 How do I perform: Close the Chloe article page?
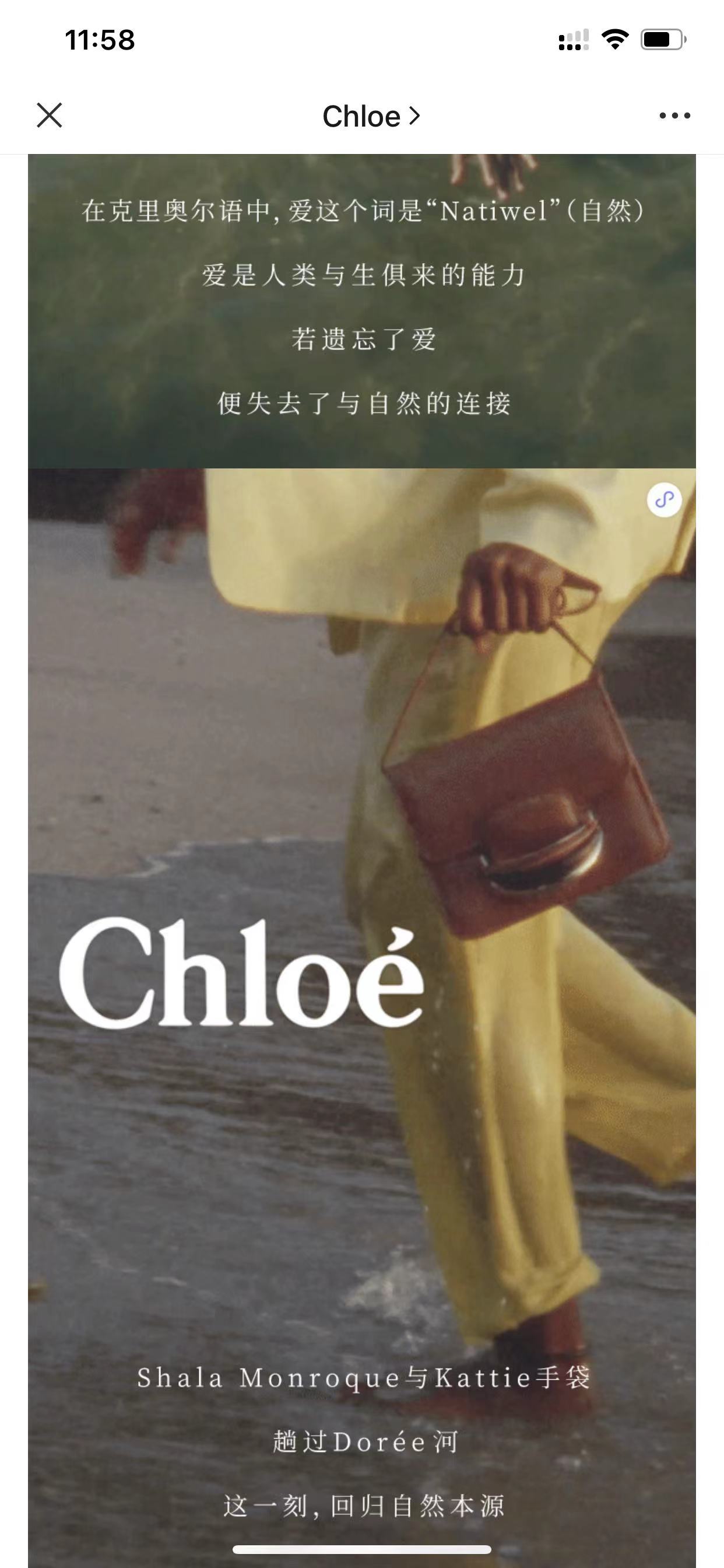click(x=50, y=115)
